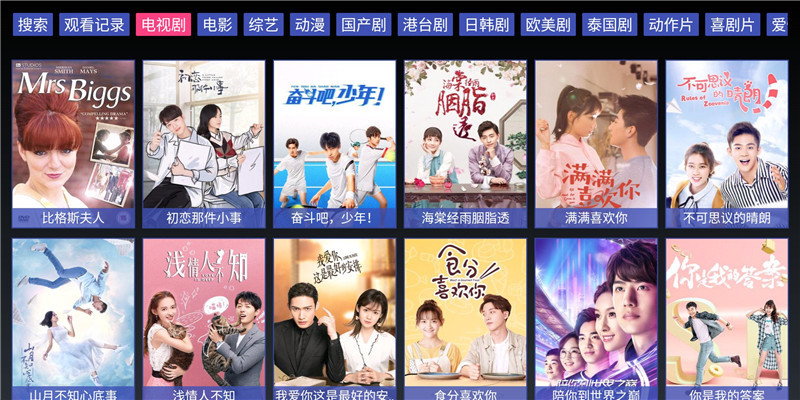Image resolution: width=800 pixels, height=400 pixels.
Task: Open the drama 海棠经雨胭脂透
Action: [465, 143]
